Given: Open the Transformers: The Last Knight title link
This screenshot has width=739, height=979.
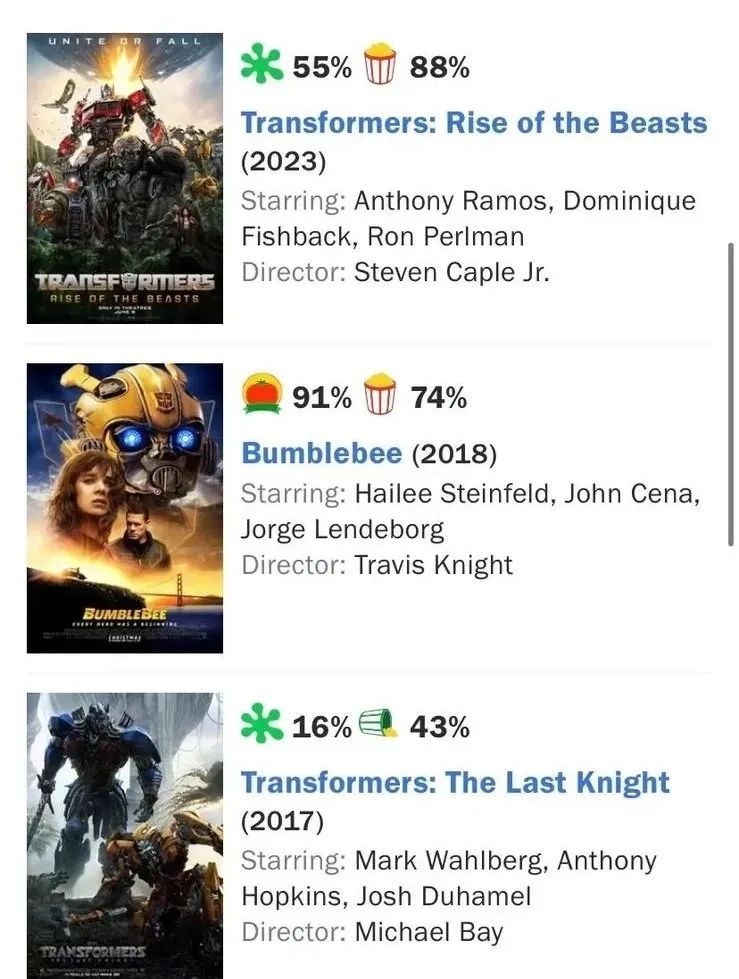Looking at the screenshot, I should 455,782.
